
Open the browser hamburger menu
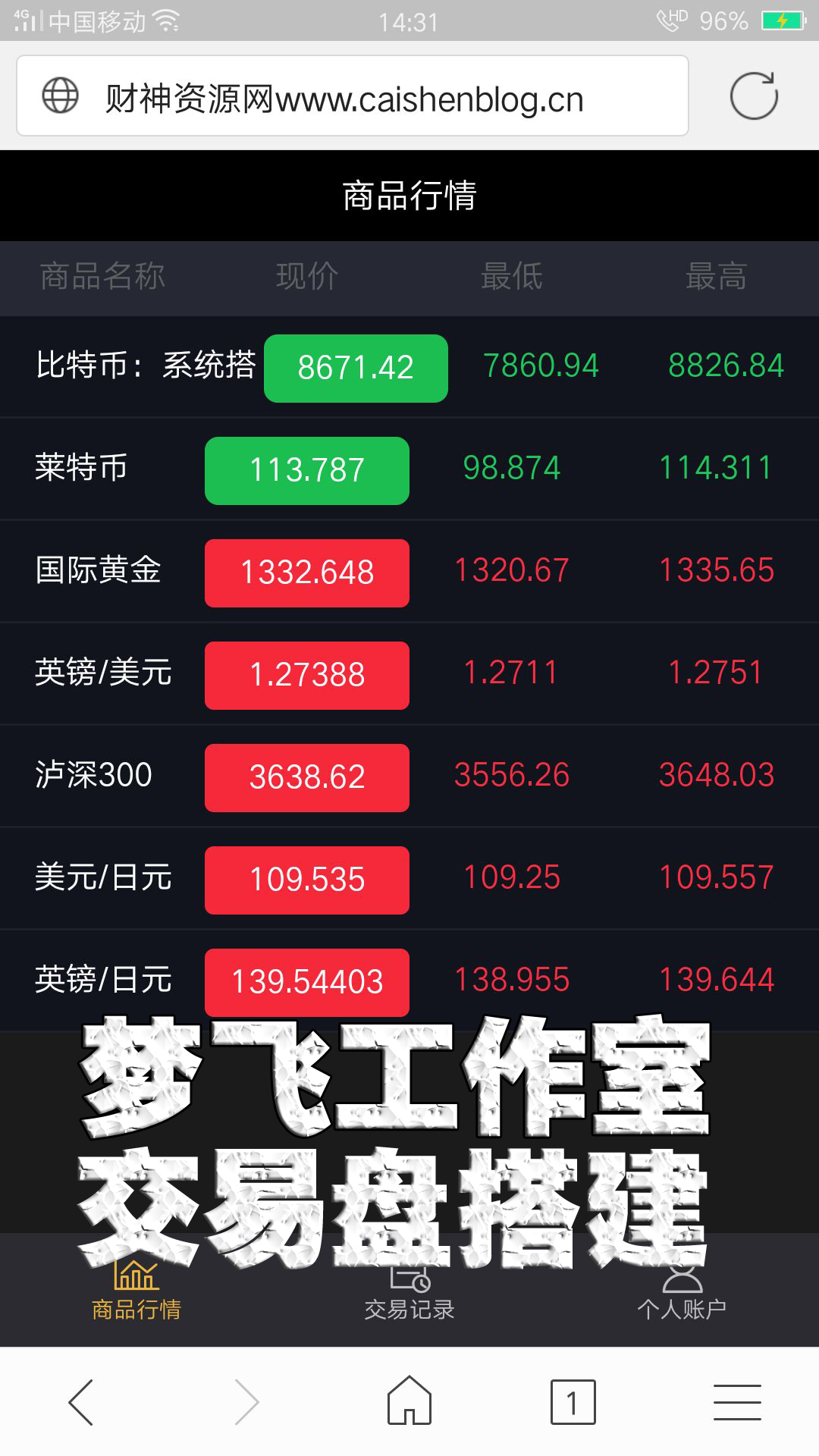pyautogui.click(x=737, y=1402)
